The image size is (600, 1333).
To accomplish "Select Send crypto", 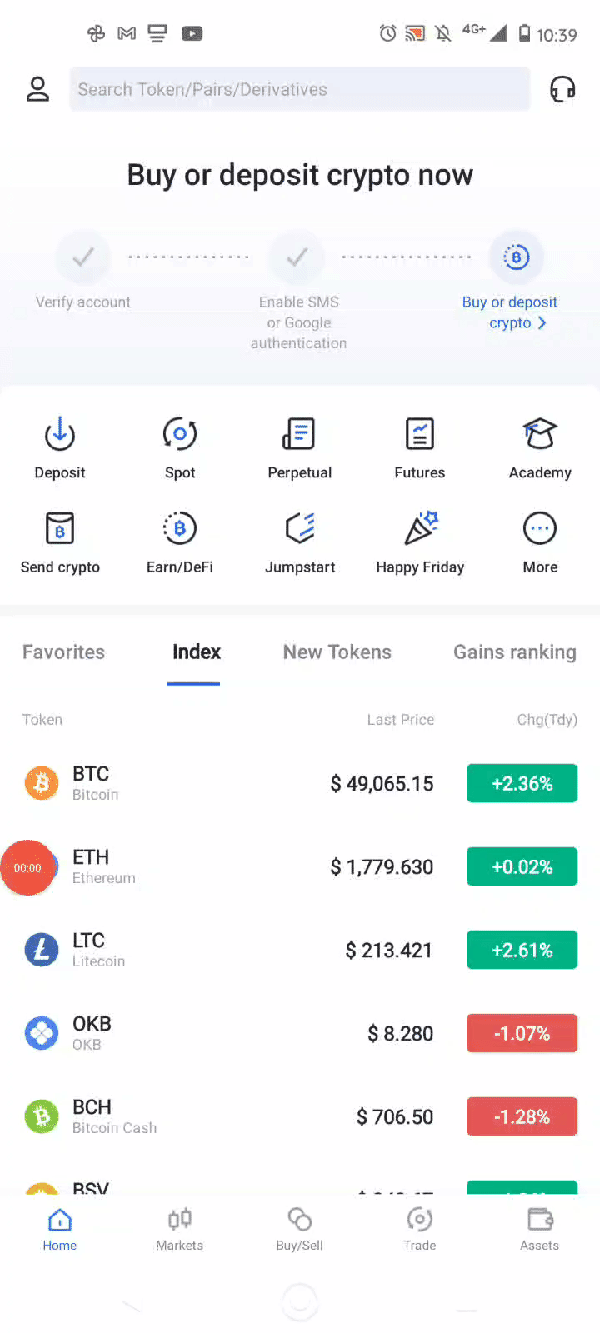I will 60,543.
